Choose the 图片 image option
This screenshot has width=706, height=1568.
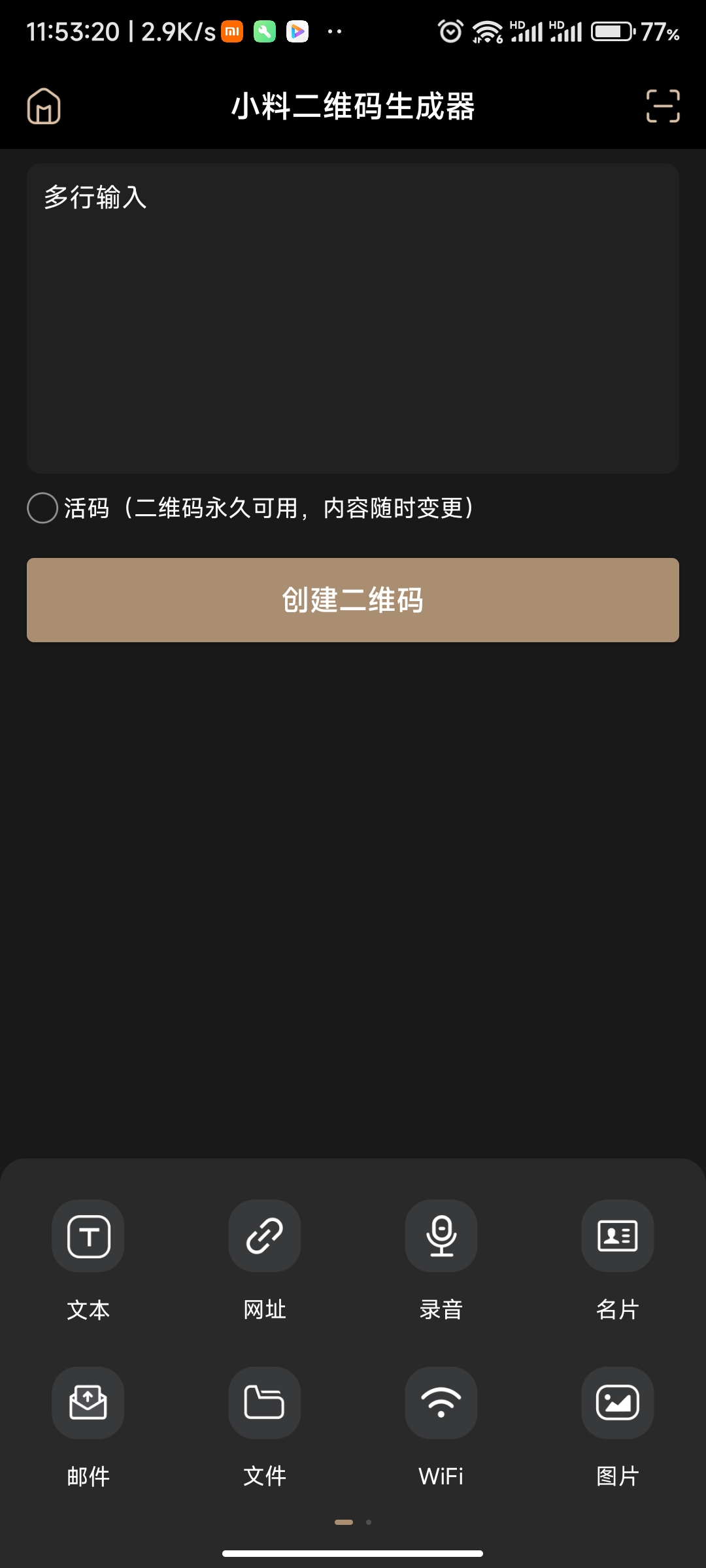pyautogui.click(x=618, y=1403)
